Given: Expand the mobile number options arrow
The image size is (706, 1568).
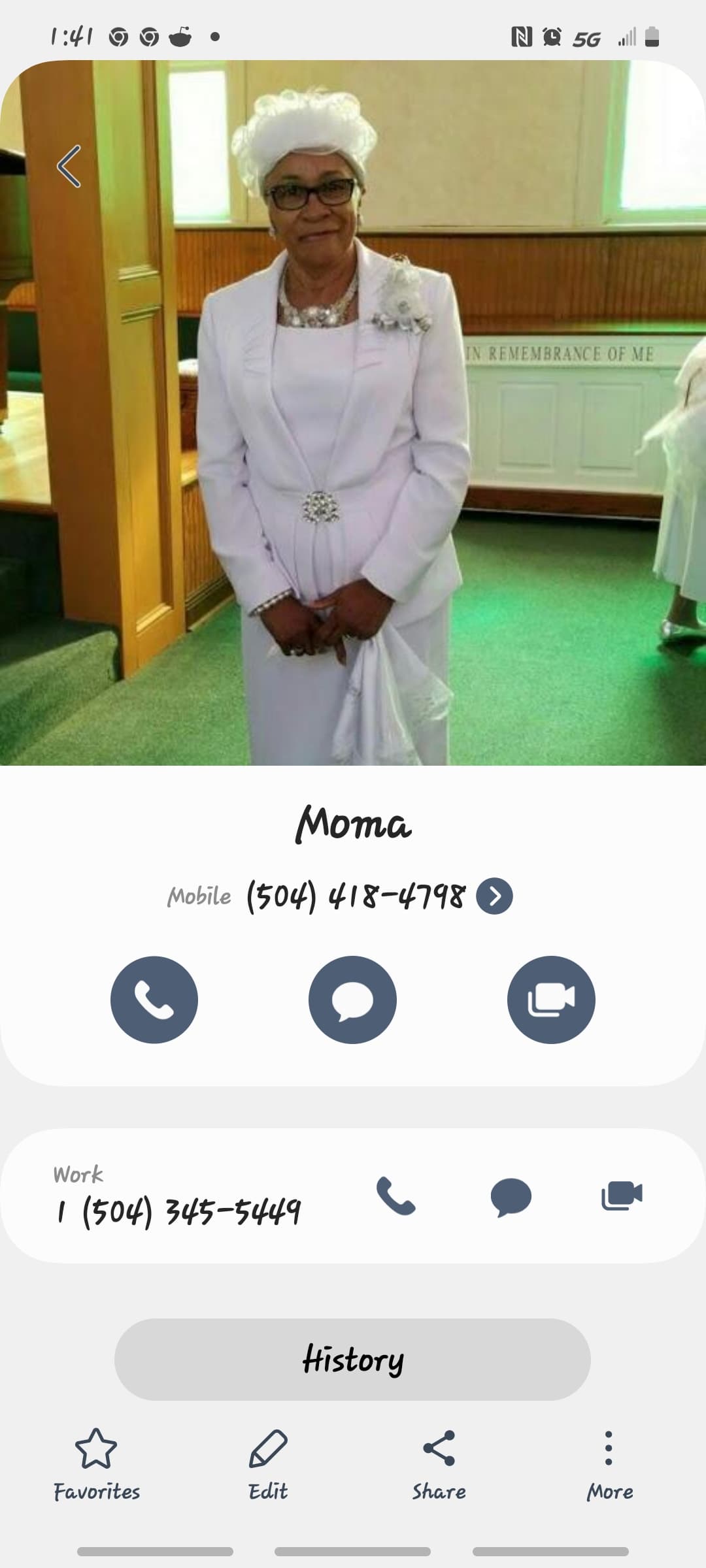Looking at the screenshot, I should tap(494, 896).
